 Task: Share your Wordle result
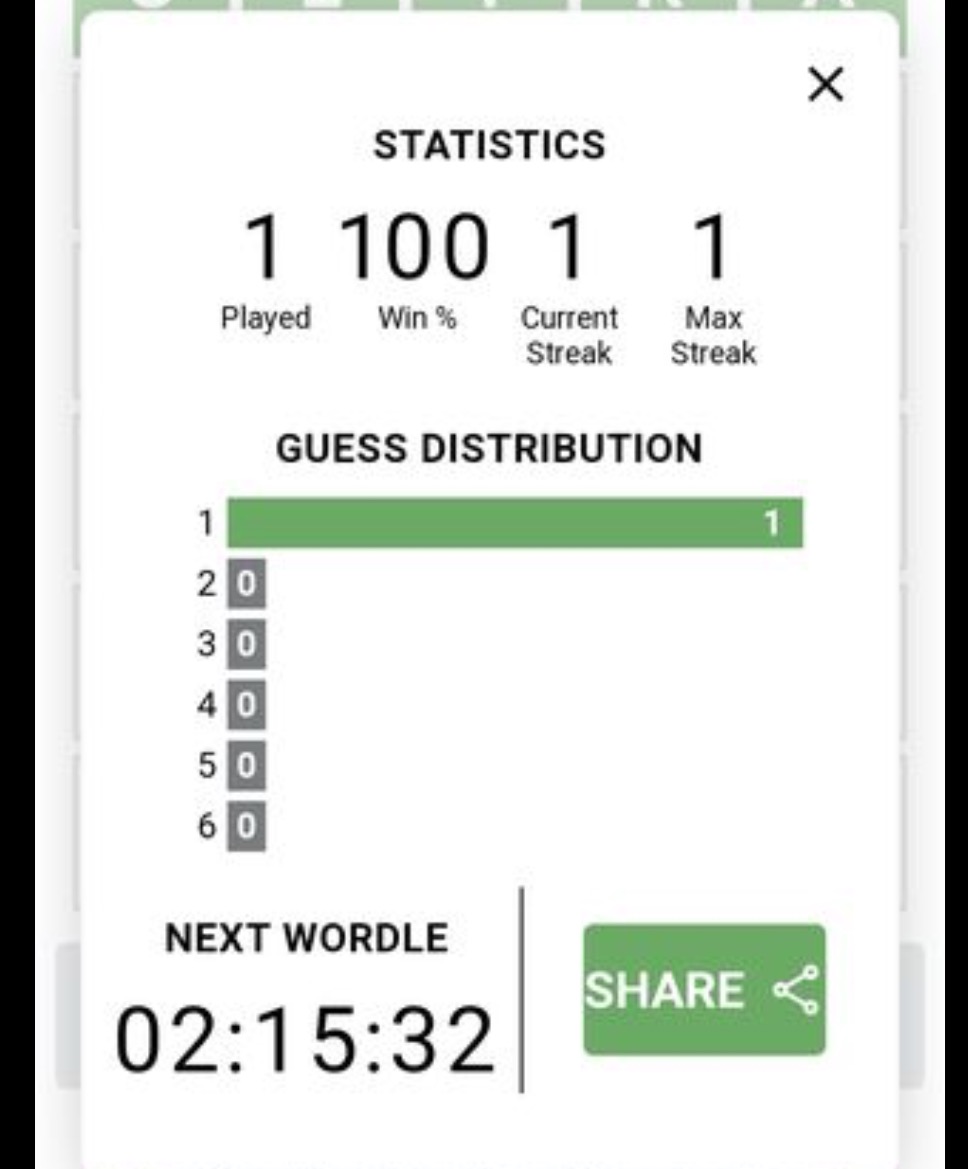point(704,989)
